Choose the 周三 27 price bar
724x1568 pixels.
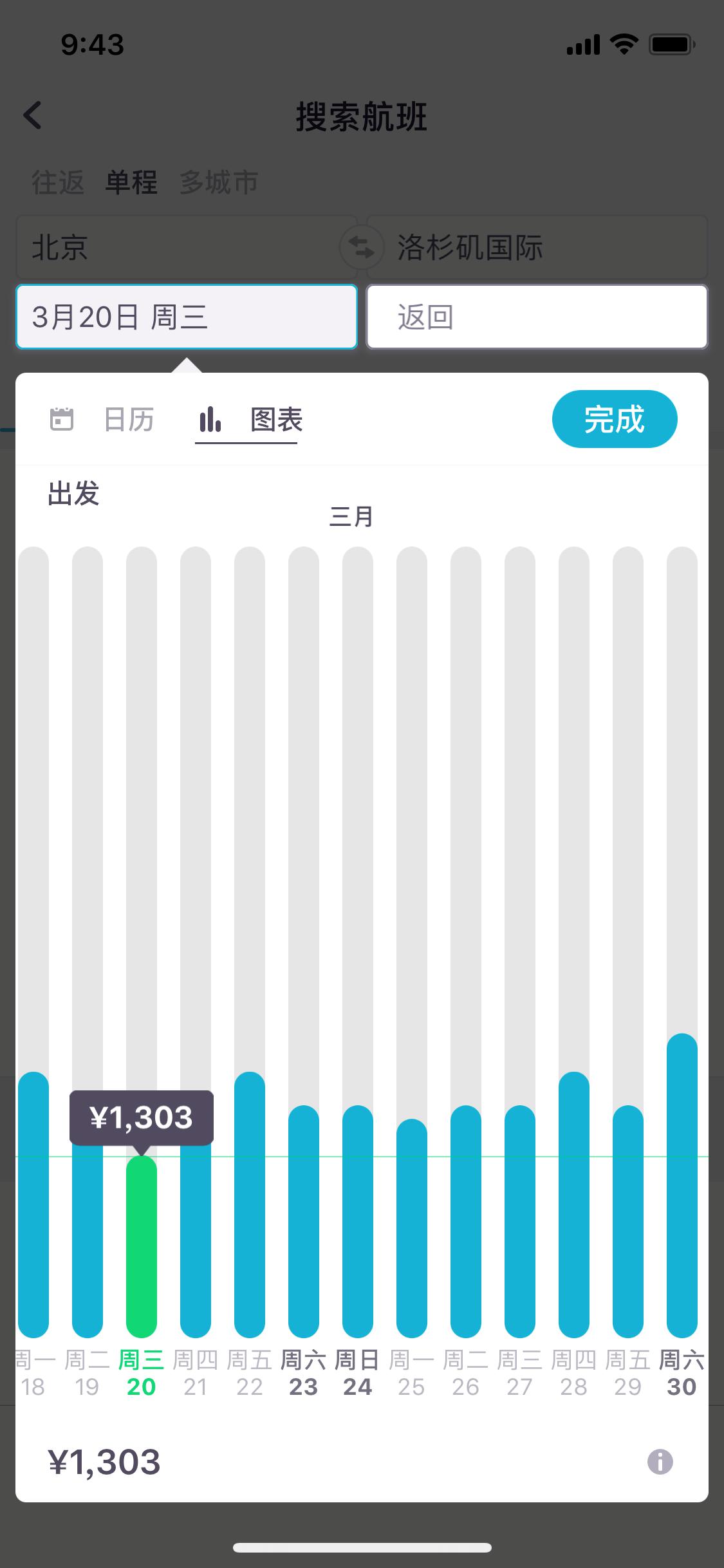[520, 1223]
